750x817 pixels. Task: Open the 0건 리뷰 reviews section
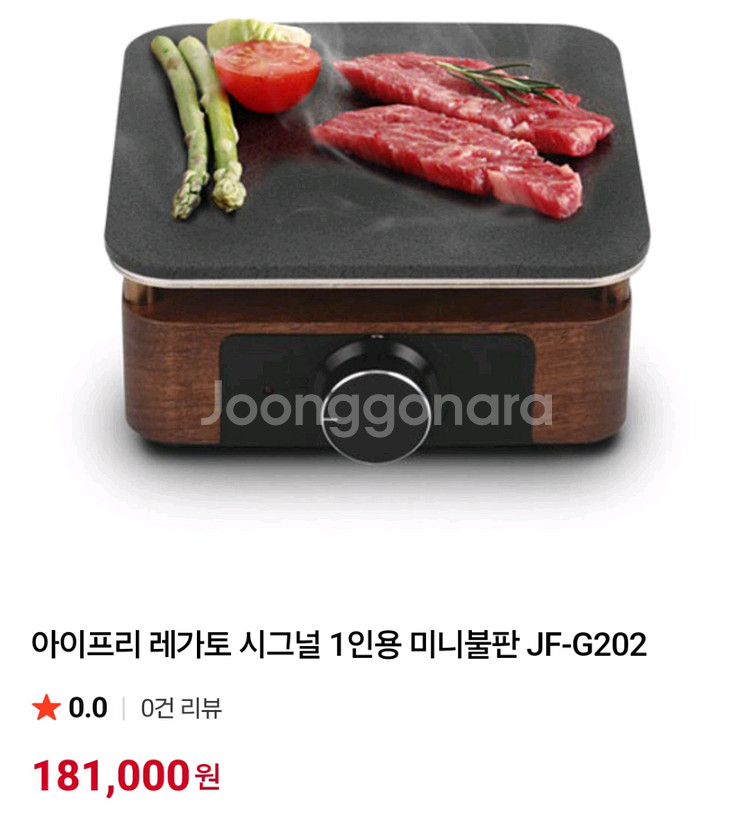(181, 709)
